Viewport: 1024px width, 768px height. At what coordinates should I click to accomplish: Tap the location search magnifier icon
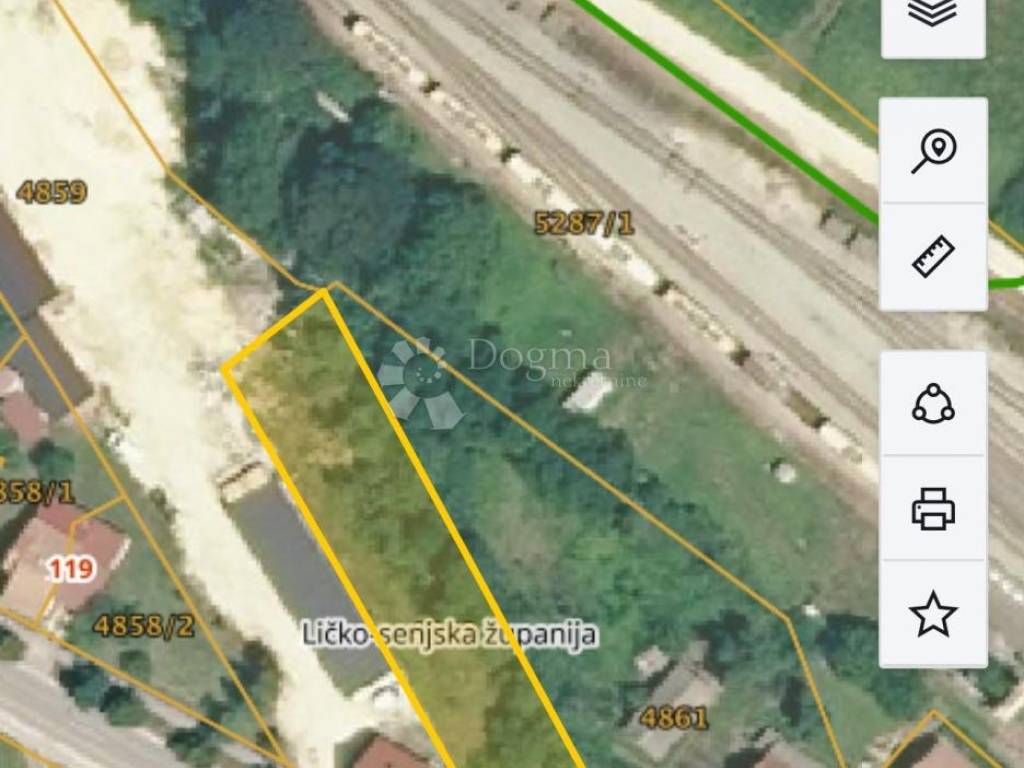(933, 151)
